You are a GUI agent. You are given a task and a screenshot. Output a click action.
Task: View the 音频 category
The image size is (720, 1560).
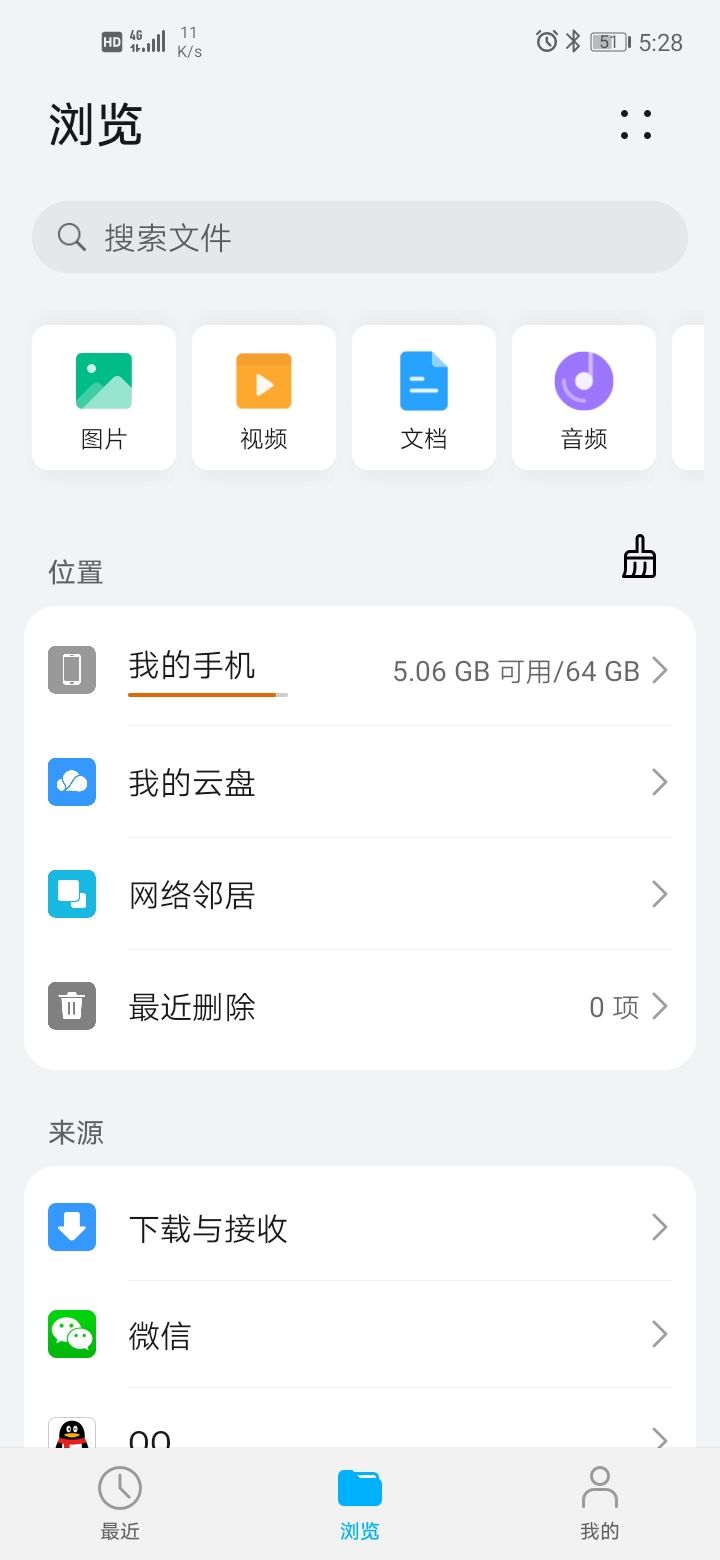click(x=584, y=398)
